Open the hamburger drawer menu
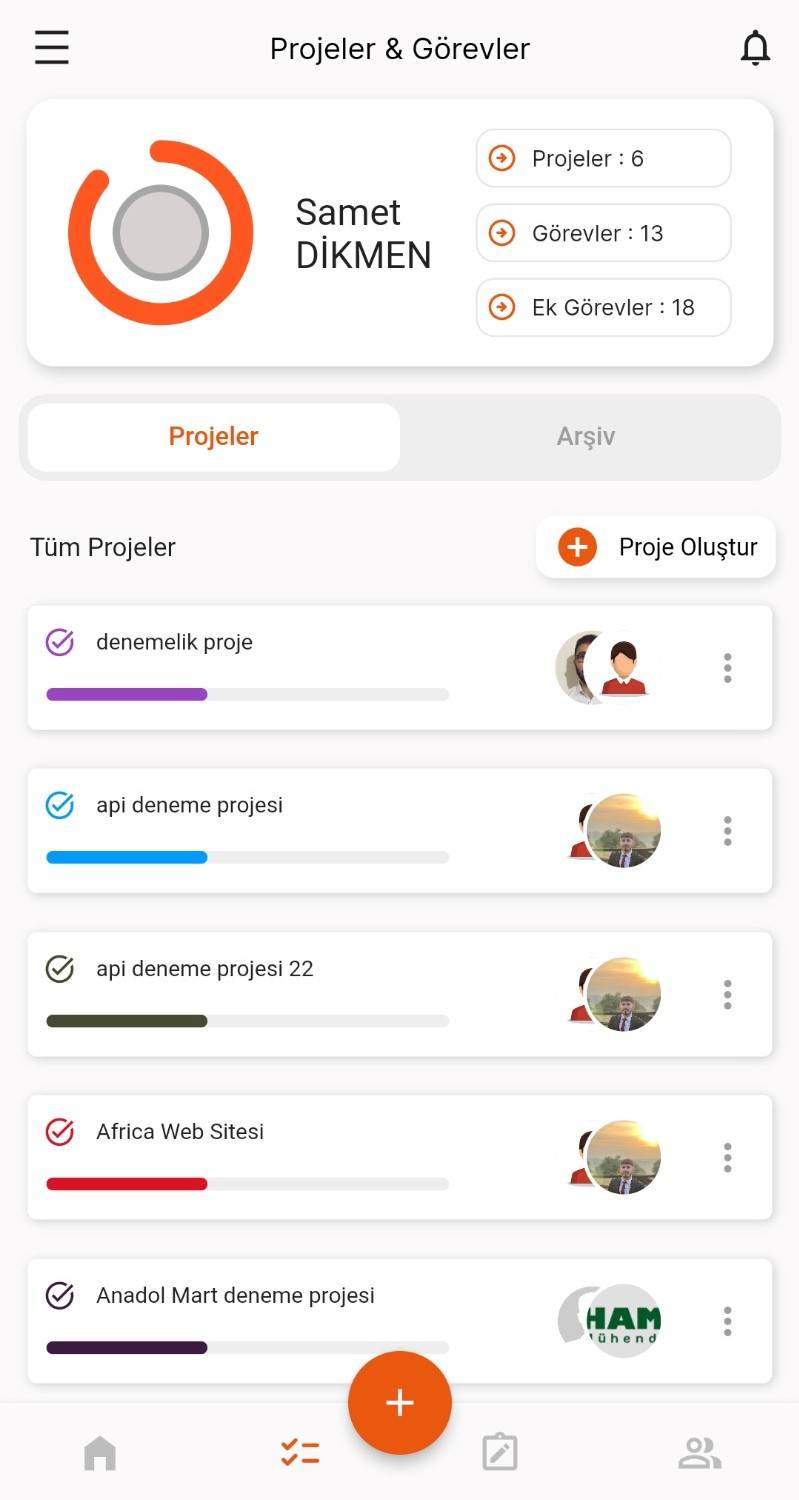The image size is (799, 1500). pos(52,48)
